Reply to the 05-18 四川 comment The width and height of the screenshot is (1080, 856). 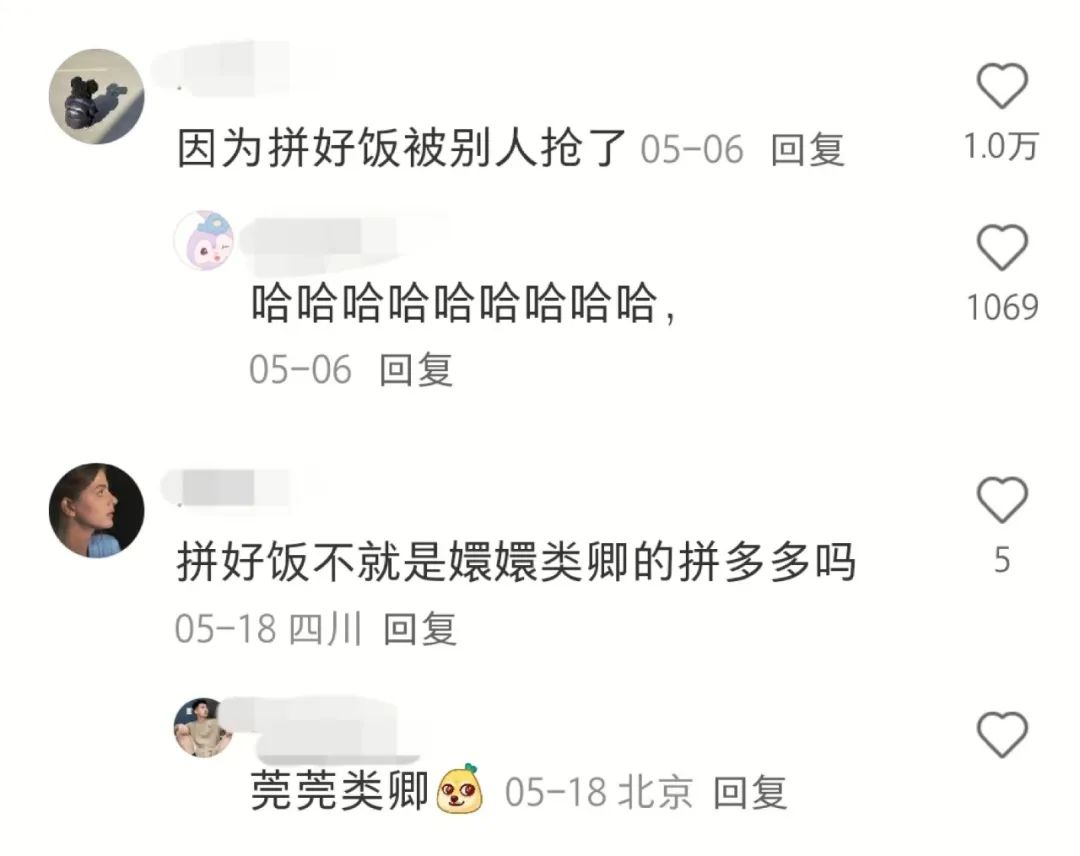tap(420, 629)
